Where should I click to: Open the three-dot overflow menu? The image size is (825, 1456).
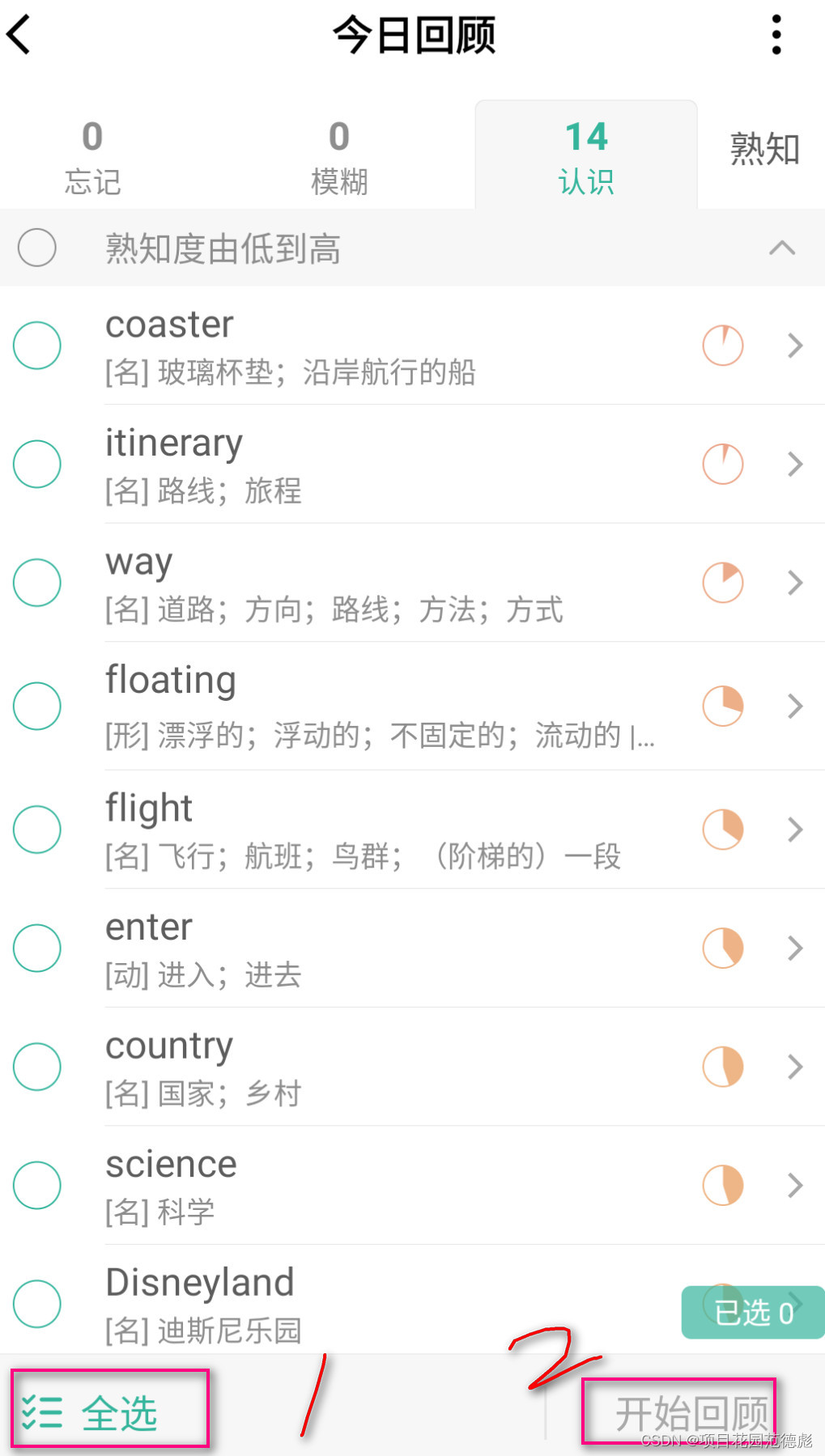(x=776, y=35)
